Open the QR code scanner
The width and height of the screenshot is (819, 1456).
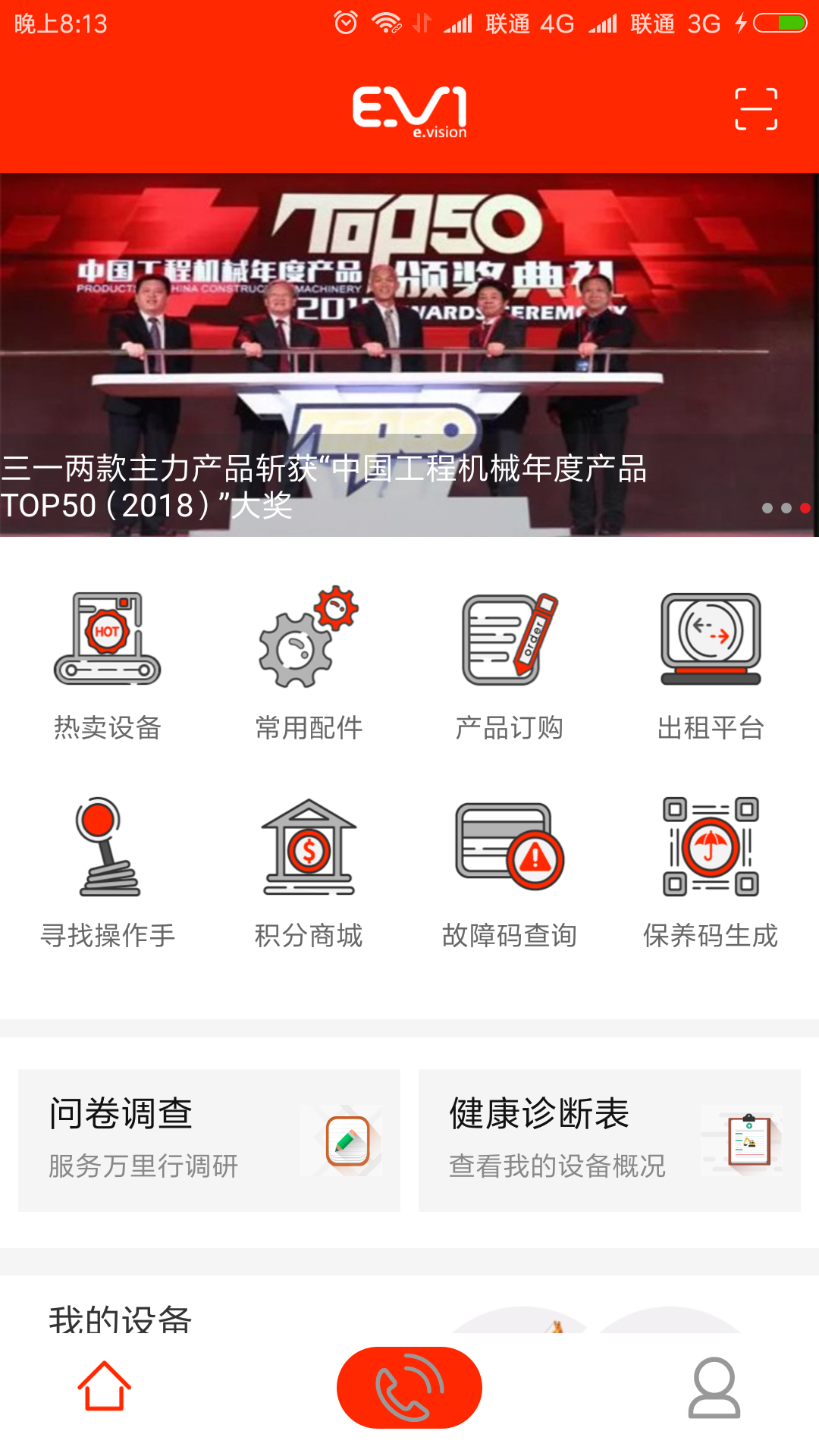click(x=756, y=108)
